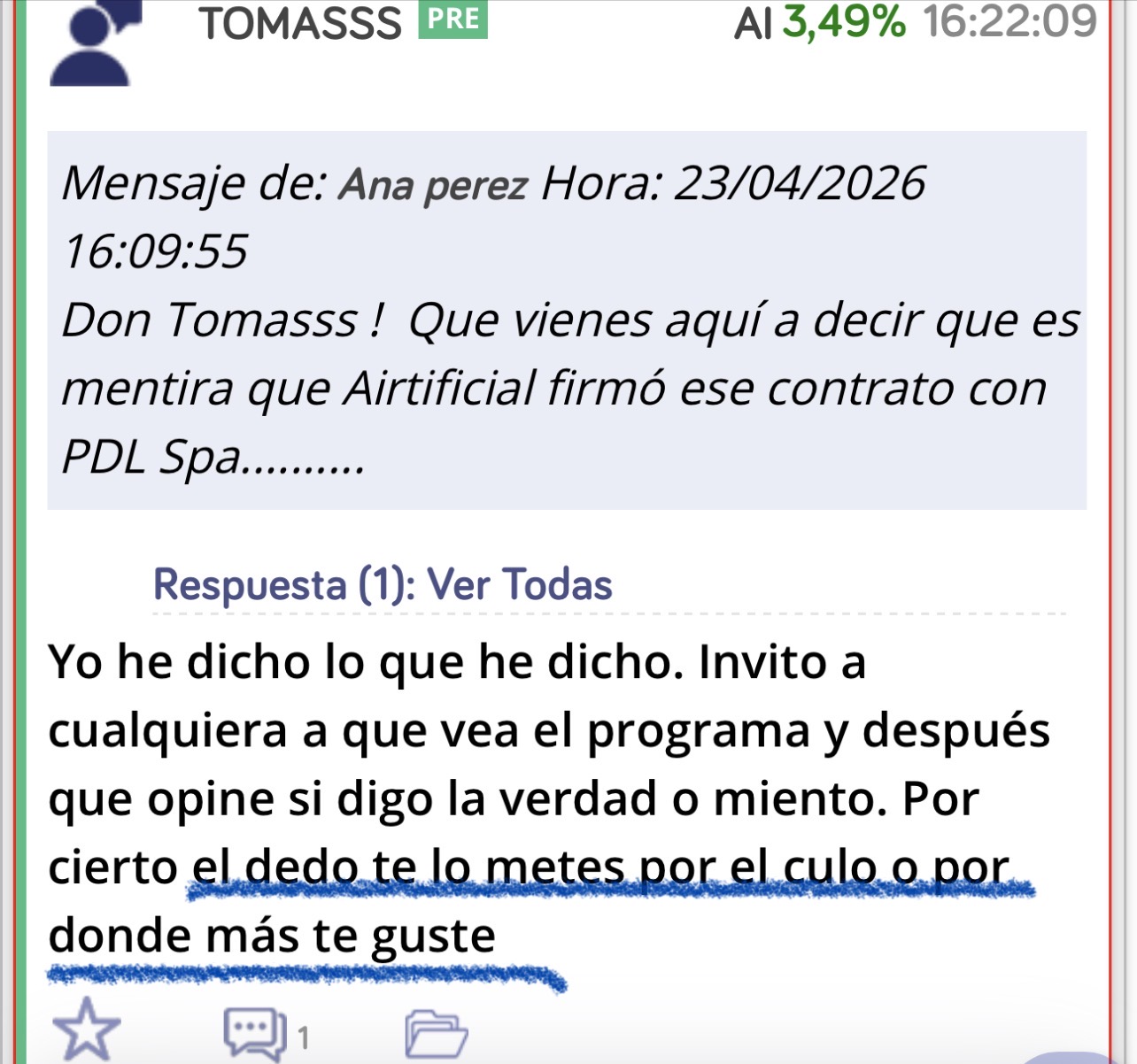Open TOMASSS user profile
Image resolution: width=1137 pixels, height=1064 pixels.
(299, 23)
